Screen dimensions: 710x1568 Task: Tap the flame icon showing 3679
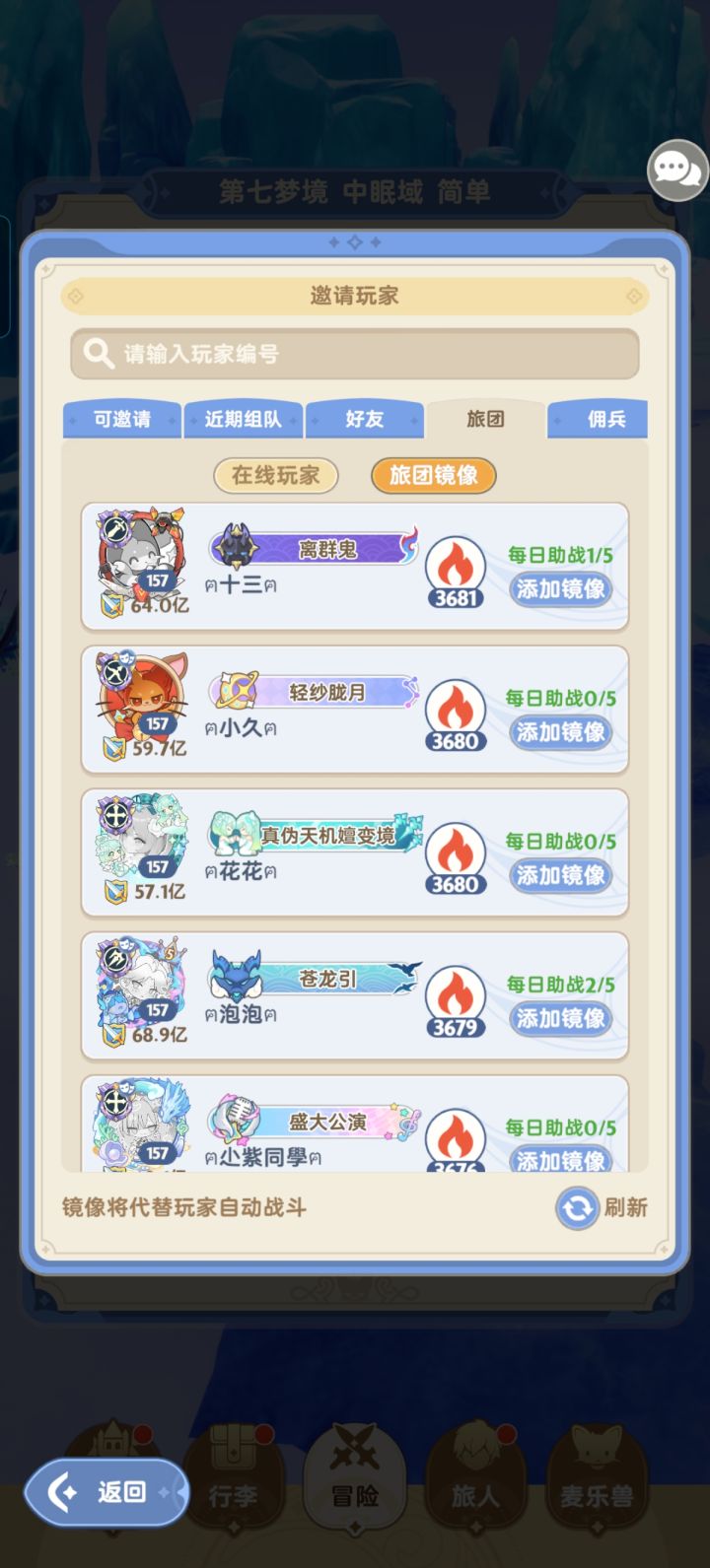tap(455, 998)
